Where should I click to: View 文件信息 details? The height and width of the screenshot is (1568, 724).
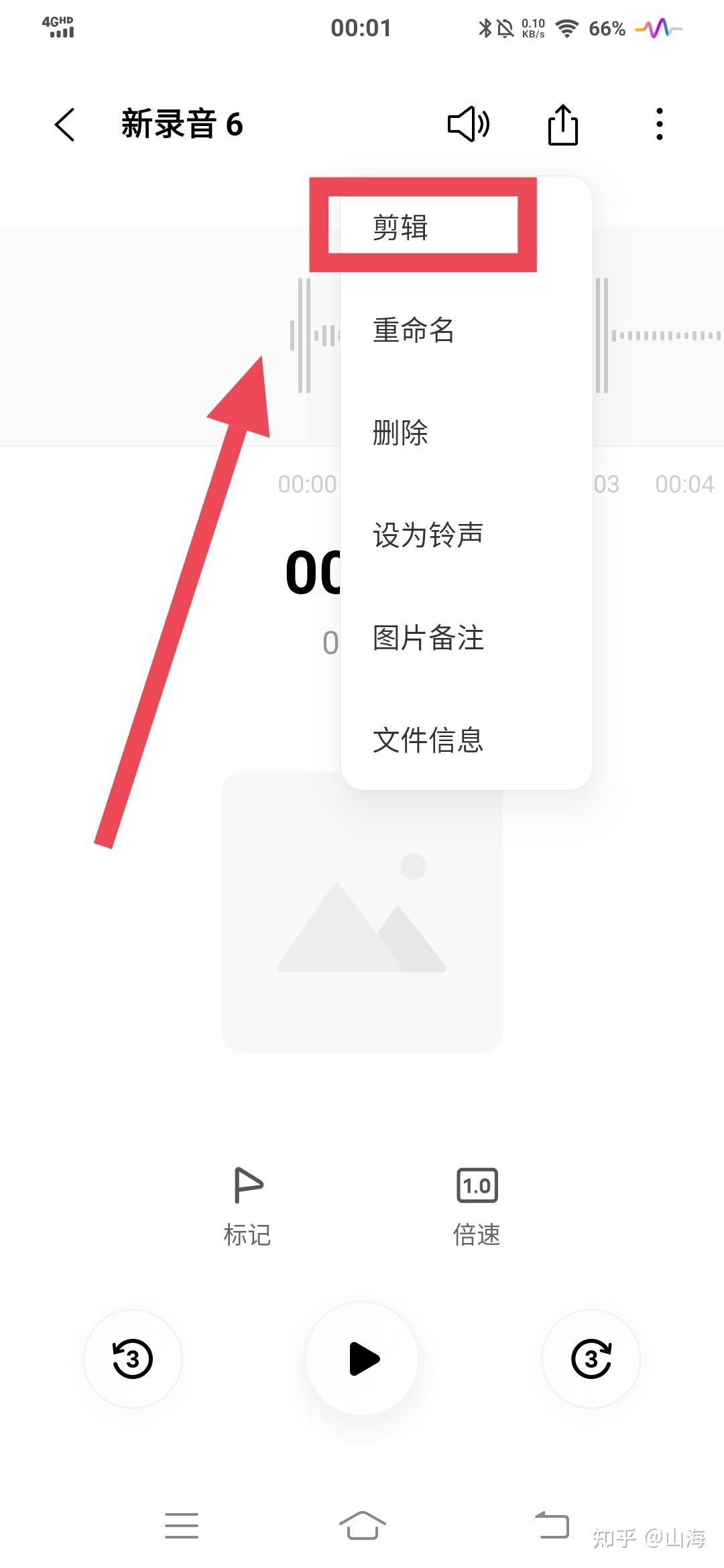[x=428, y=740]
